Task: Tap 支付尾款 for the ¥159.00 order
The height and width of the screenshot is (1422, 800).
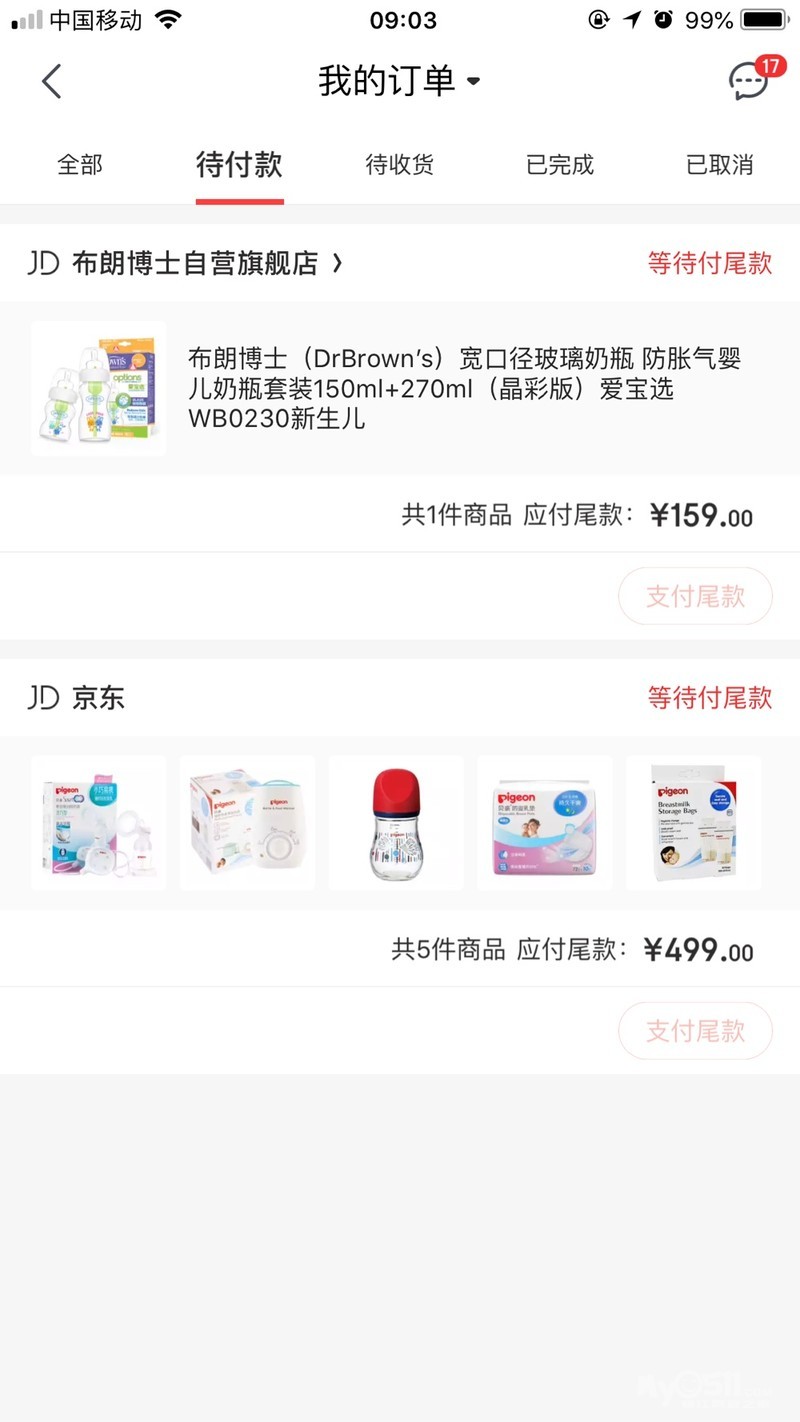Action: 695,597
